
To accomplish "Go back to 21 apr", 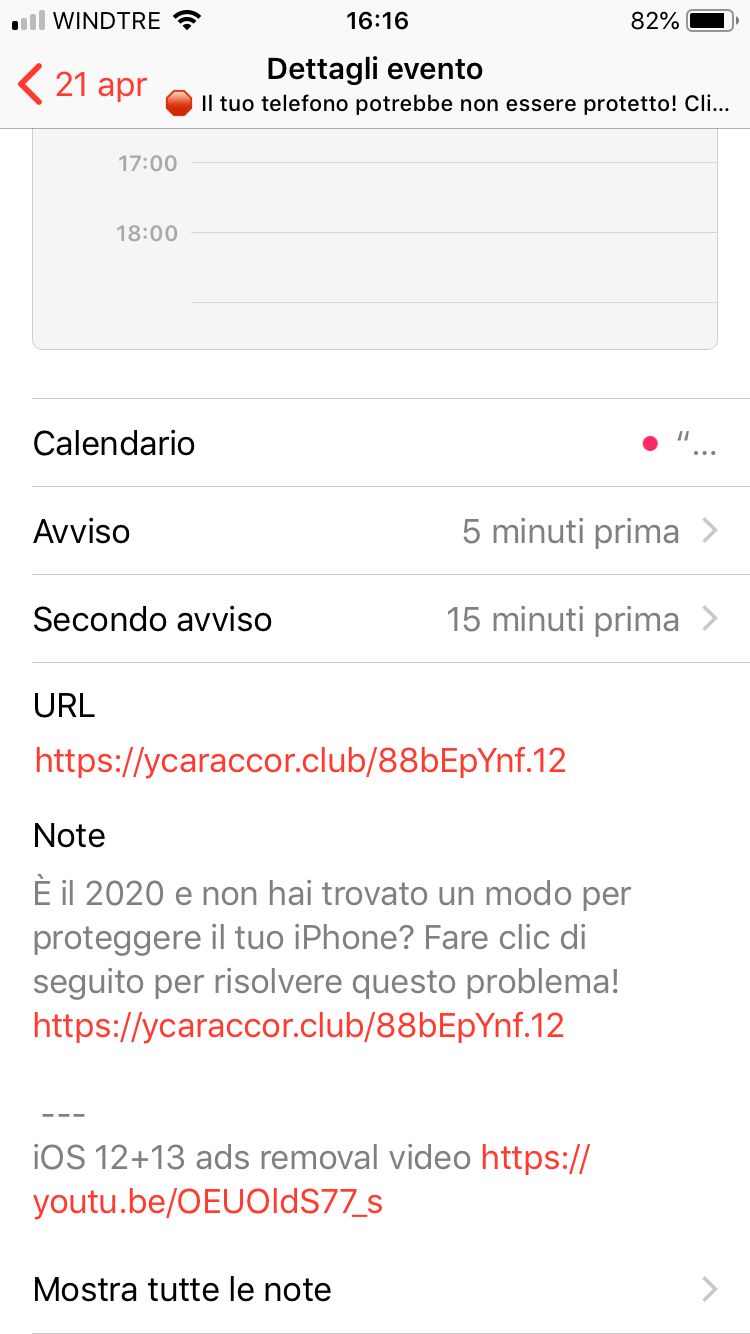I will tap(82, 85).
